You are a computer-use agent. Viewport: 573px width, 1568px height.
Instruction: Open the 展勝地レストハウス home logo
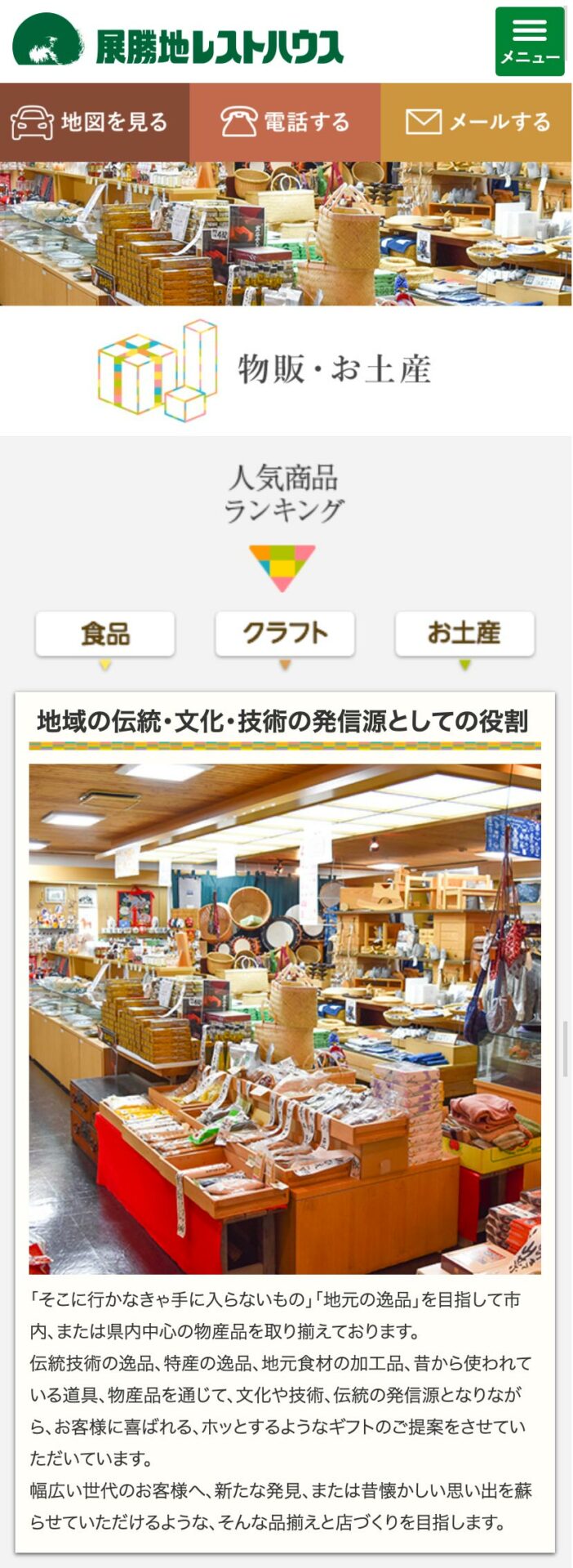[178, 42]
